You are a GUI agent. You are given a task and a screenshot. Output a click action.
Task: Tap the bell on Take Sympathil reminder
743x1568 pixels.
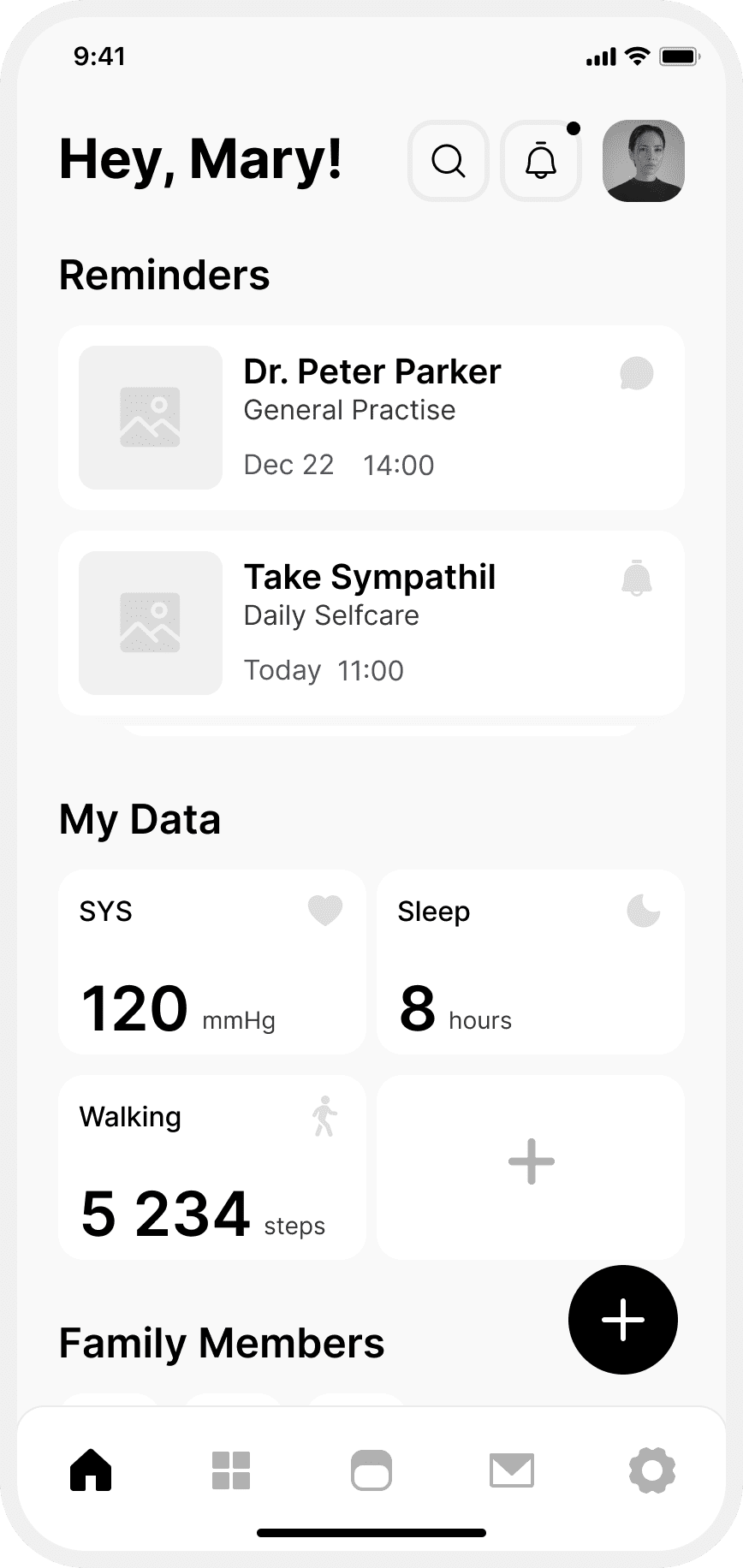pos(636,579)
